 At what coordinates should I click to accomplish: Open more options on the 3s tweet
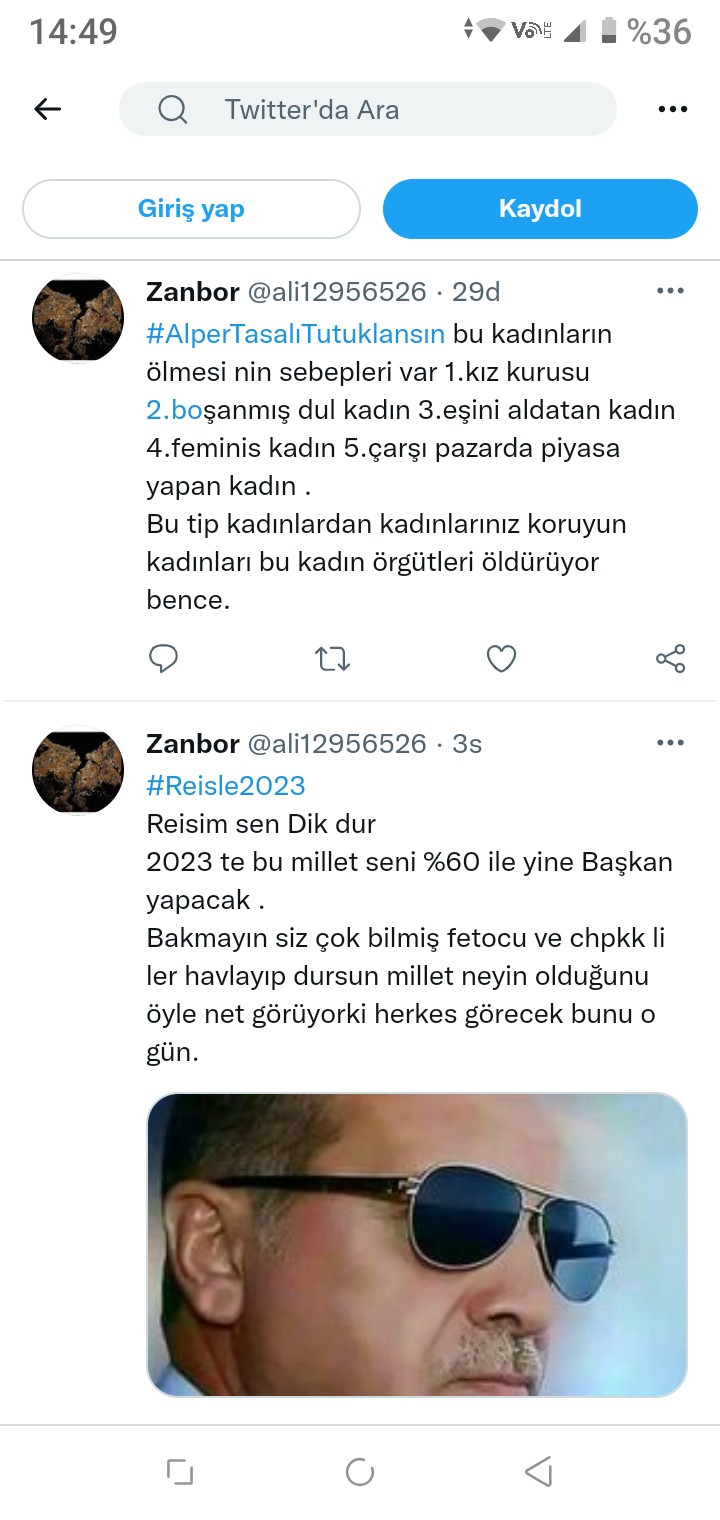[670, 743]
